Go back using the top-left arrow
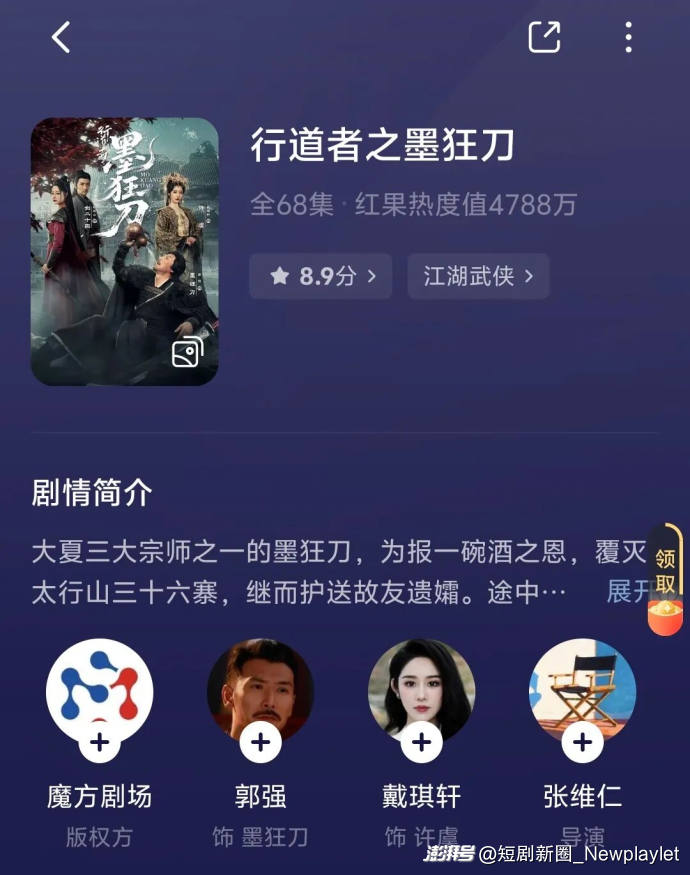This screenshot has width=690, height=875. (x=62, y=38)
